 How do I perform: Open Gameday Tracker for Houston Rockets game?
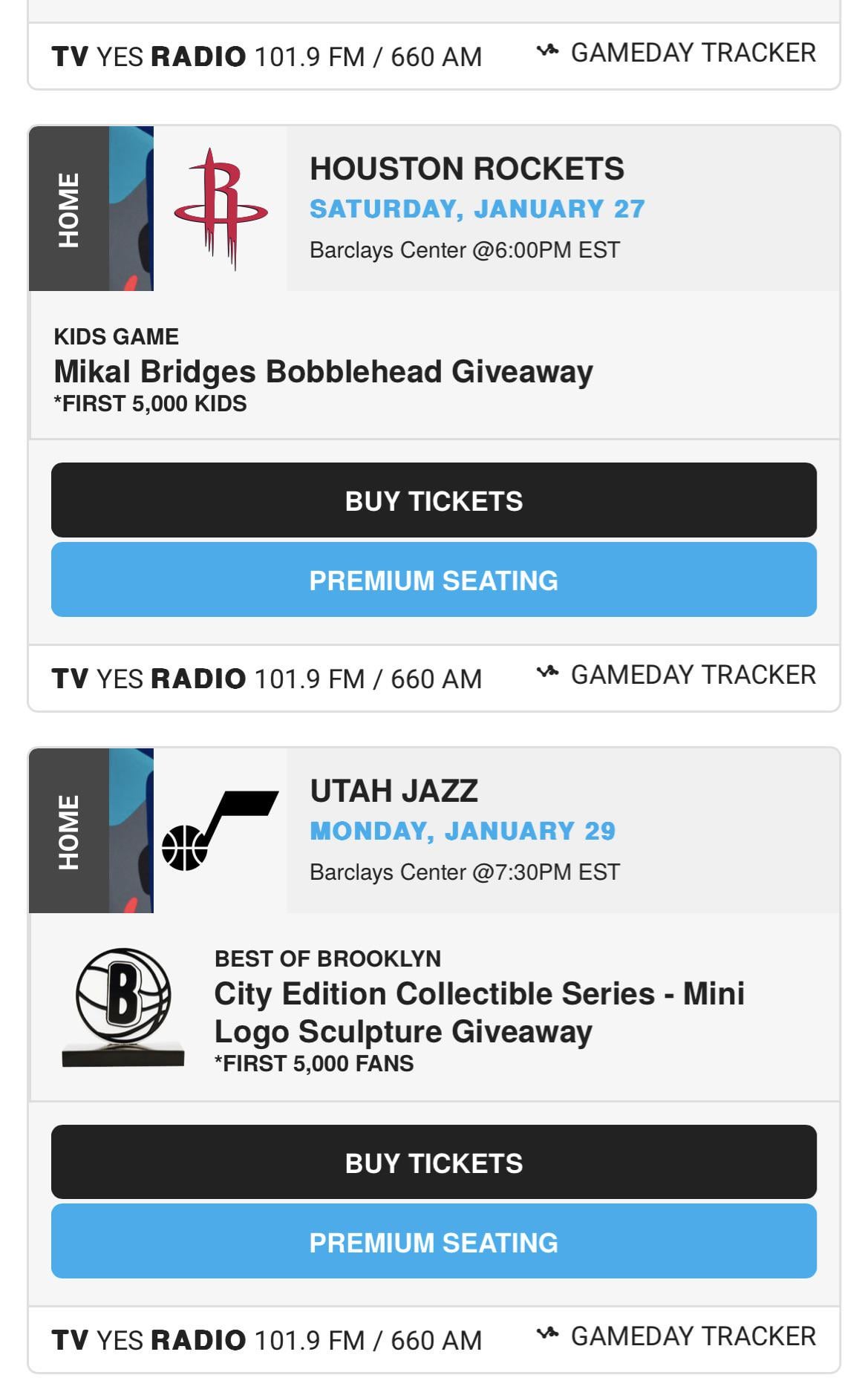pos(676,675)
